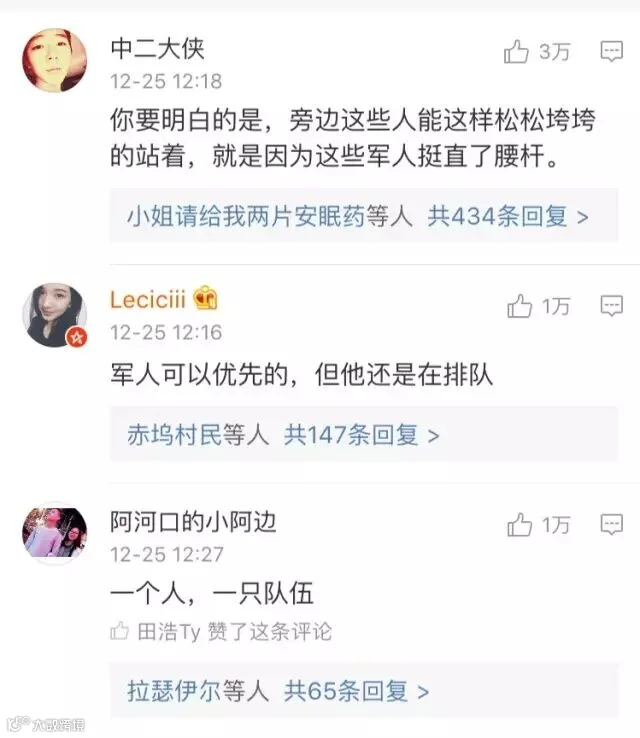Open the avatar of 中二大侠
This screenshot has height=738, width=640.
[x=55, y=60]
